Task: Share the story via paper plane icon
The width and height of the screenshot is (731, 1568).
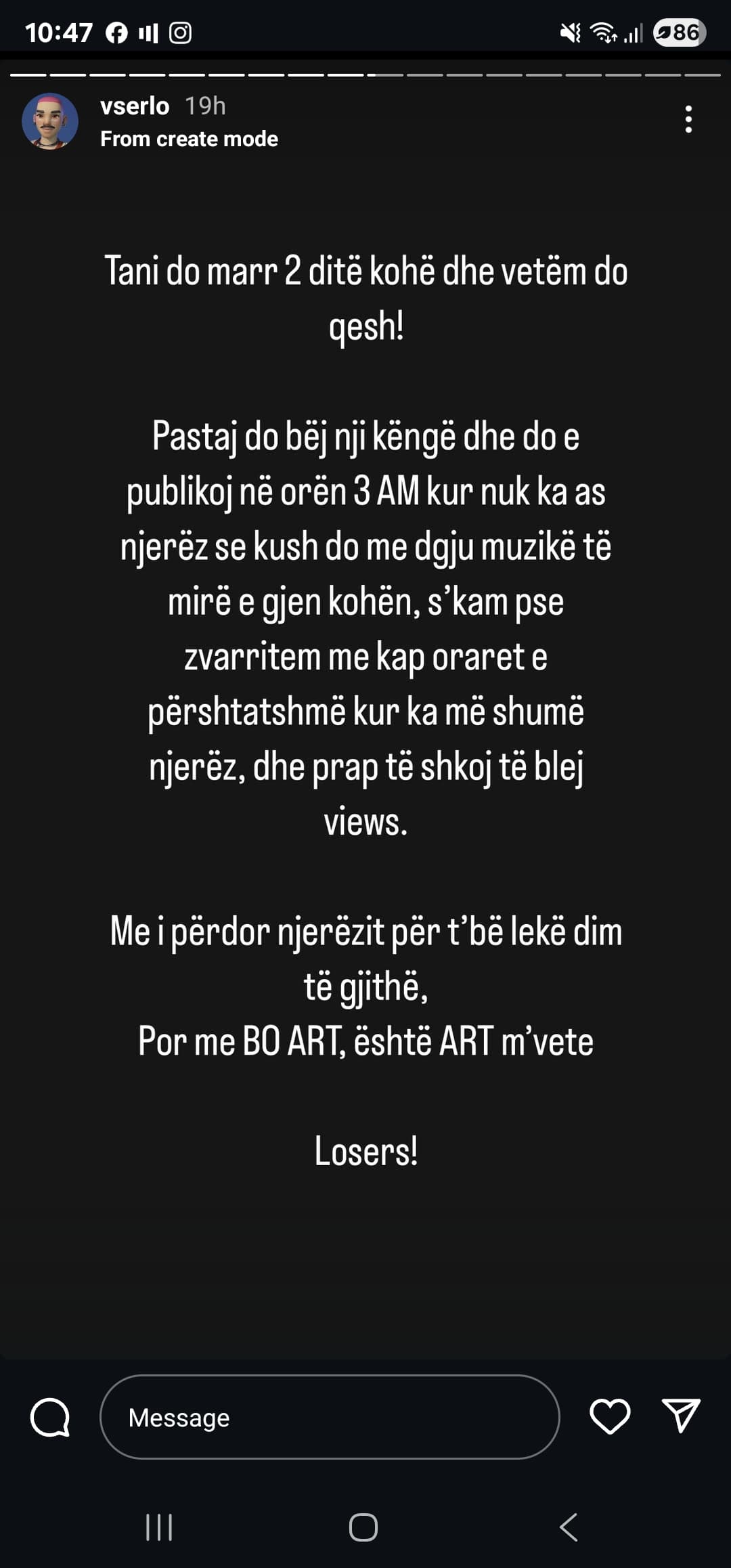Action: point(680,1416)
